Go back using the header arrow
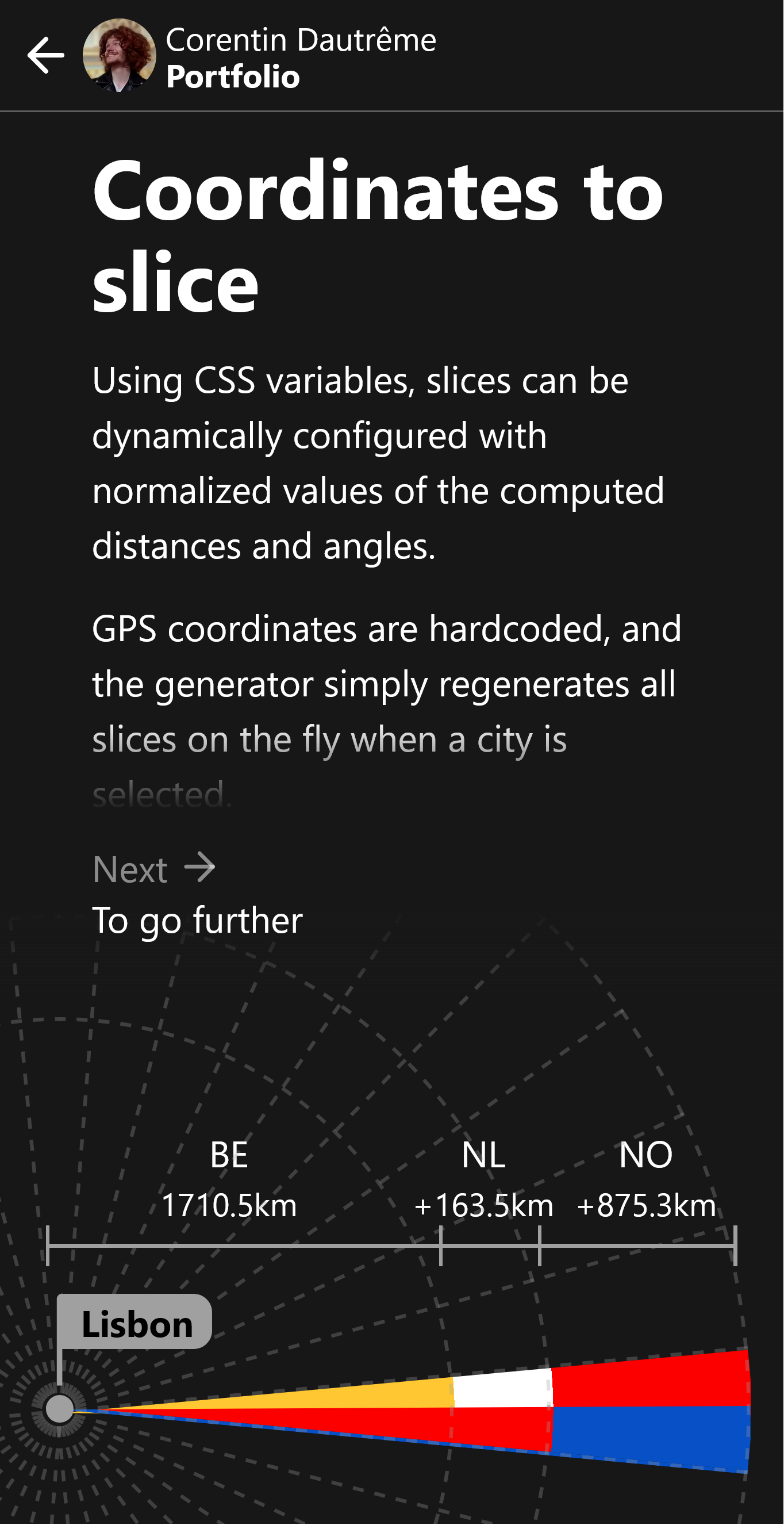This screenshot has height=1525, width=784. [45, 55]
